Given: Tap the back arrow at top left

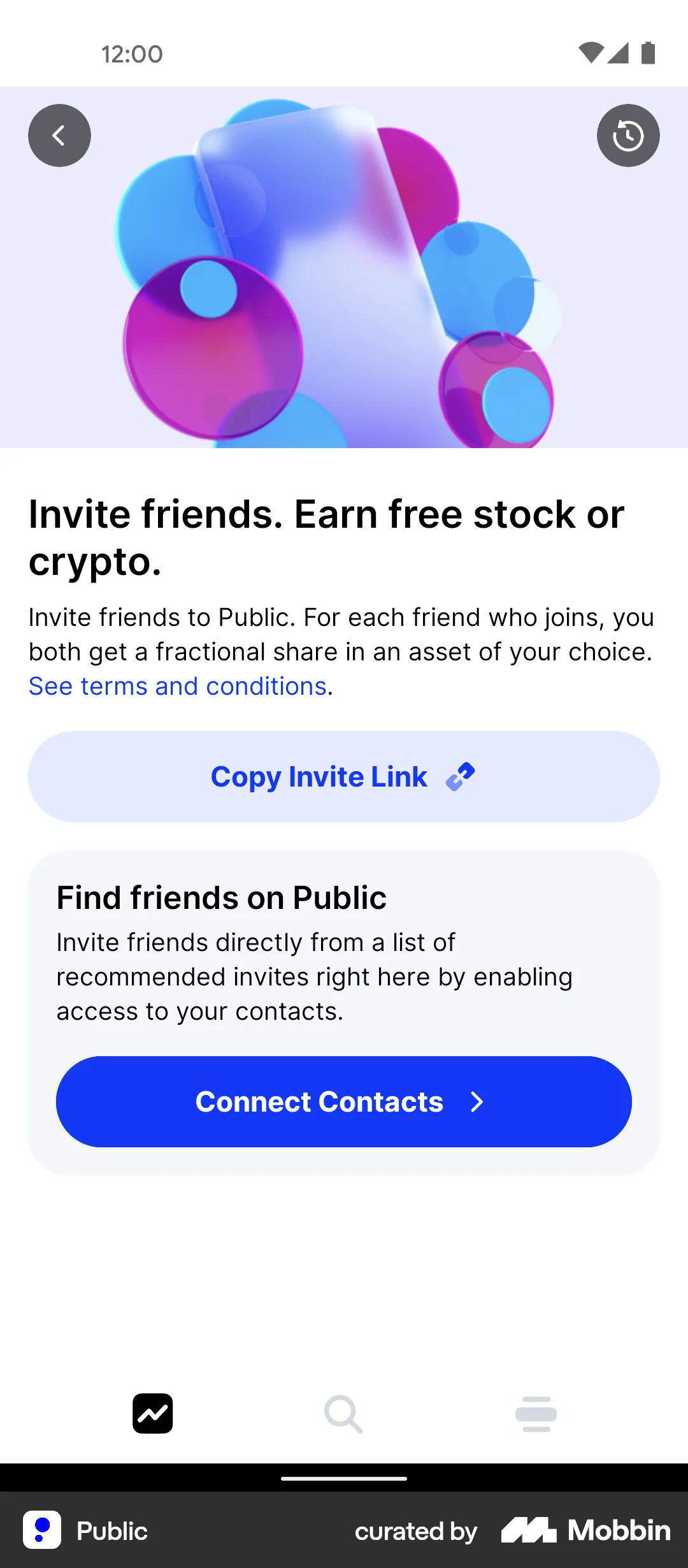Looking at the screenshot, I should click(x=59, y=135).
